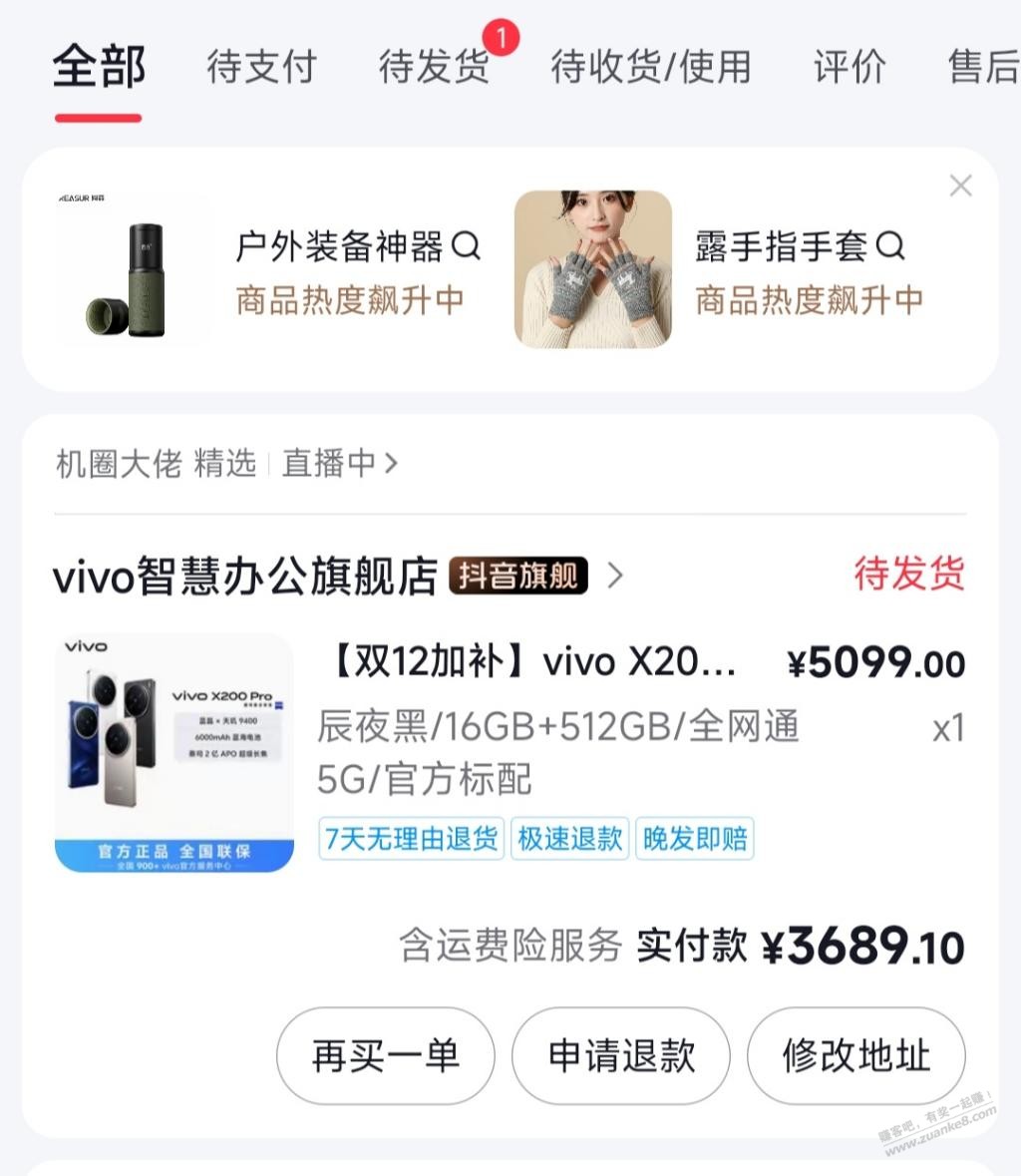The height and width of the screenshot is (1176, 1021).
Task: Dismiss the trending products banner
Action: [x=960, y=187]
